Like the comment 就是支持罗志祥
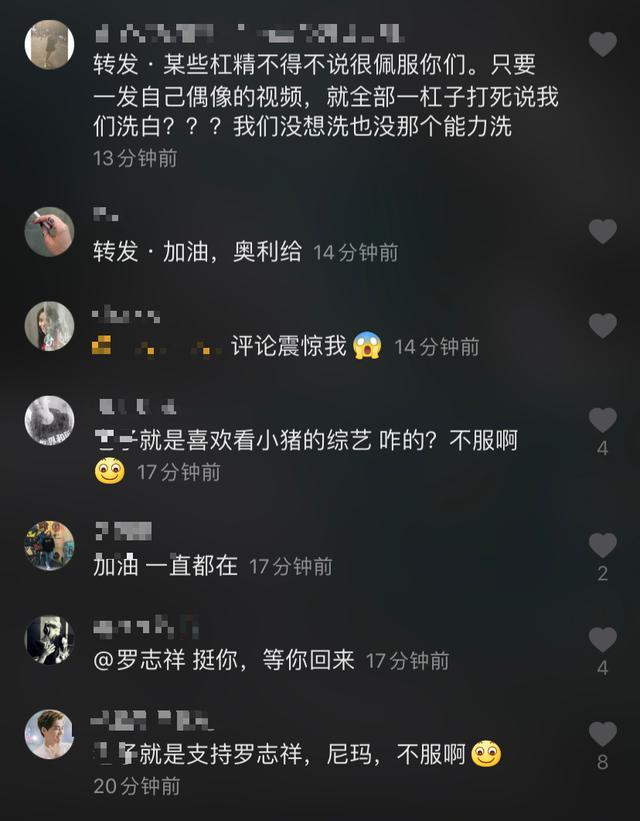640x821 pixels. (602, 734)
